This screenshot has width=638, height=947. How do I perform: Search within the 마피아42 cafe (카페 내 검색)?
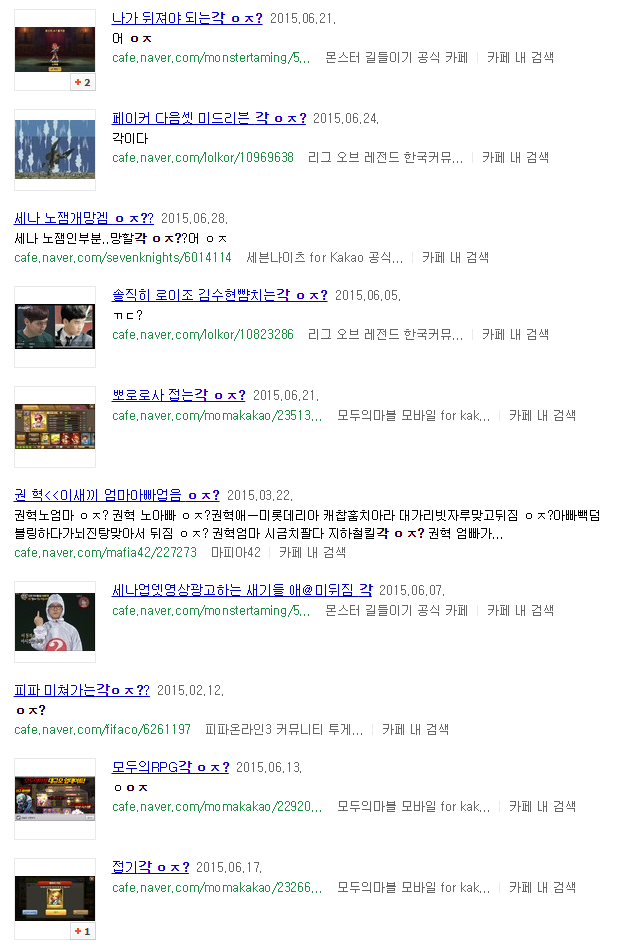pos(312,552)
